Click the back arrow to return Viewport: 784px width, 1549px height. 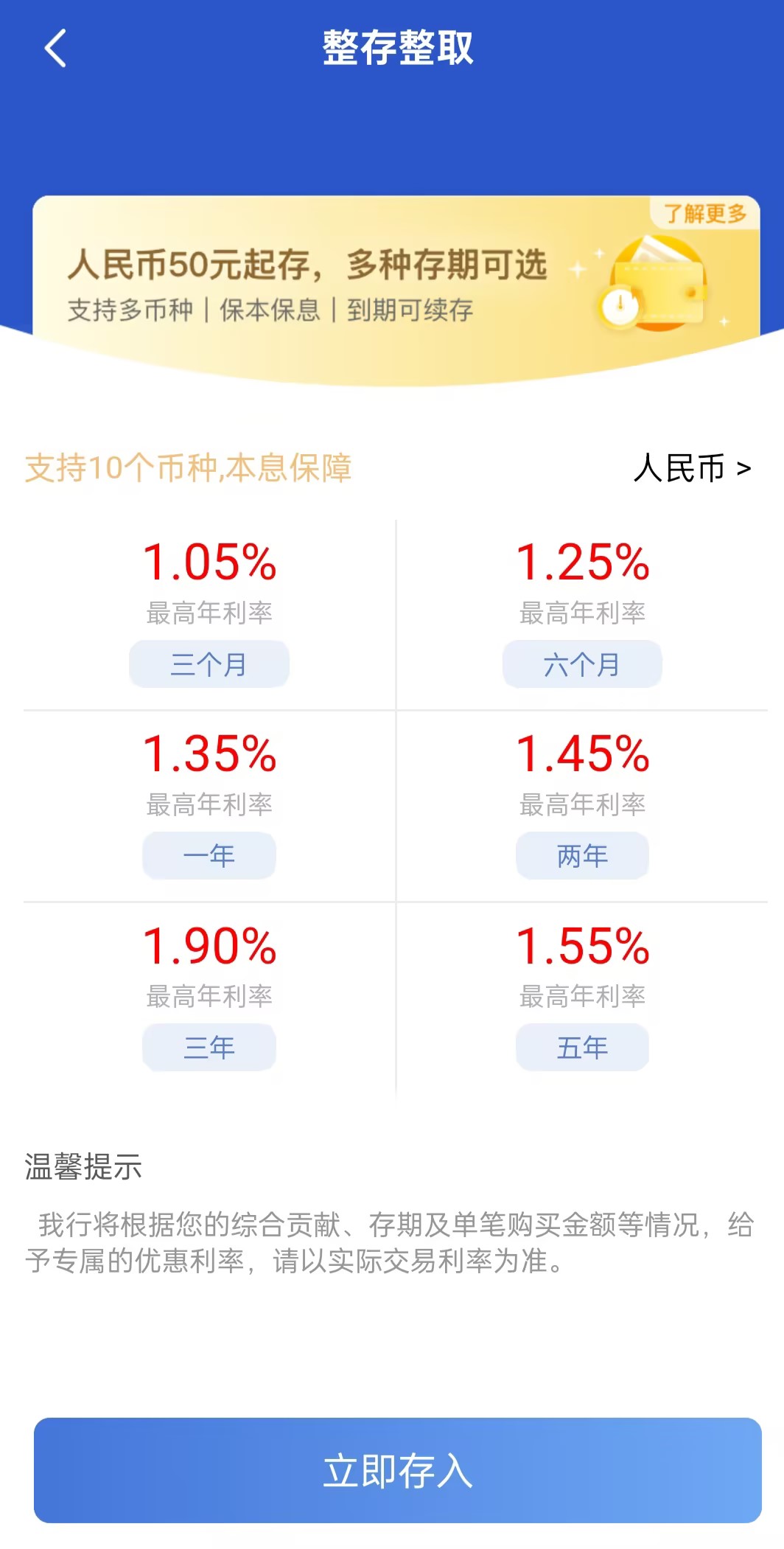[54, 48]
